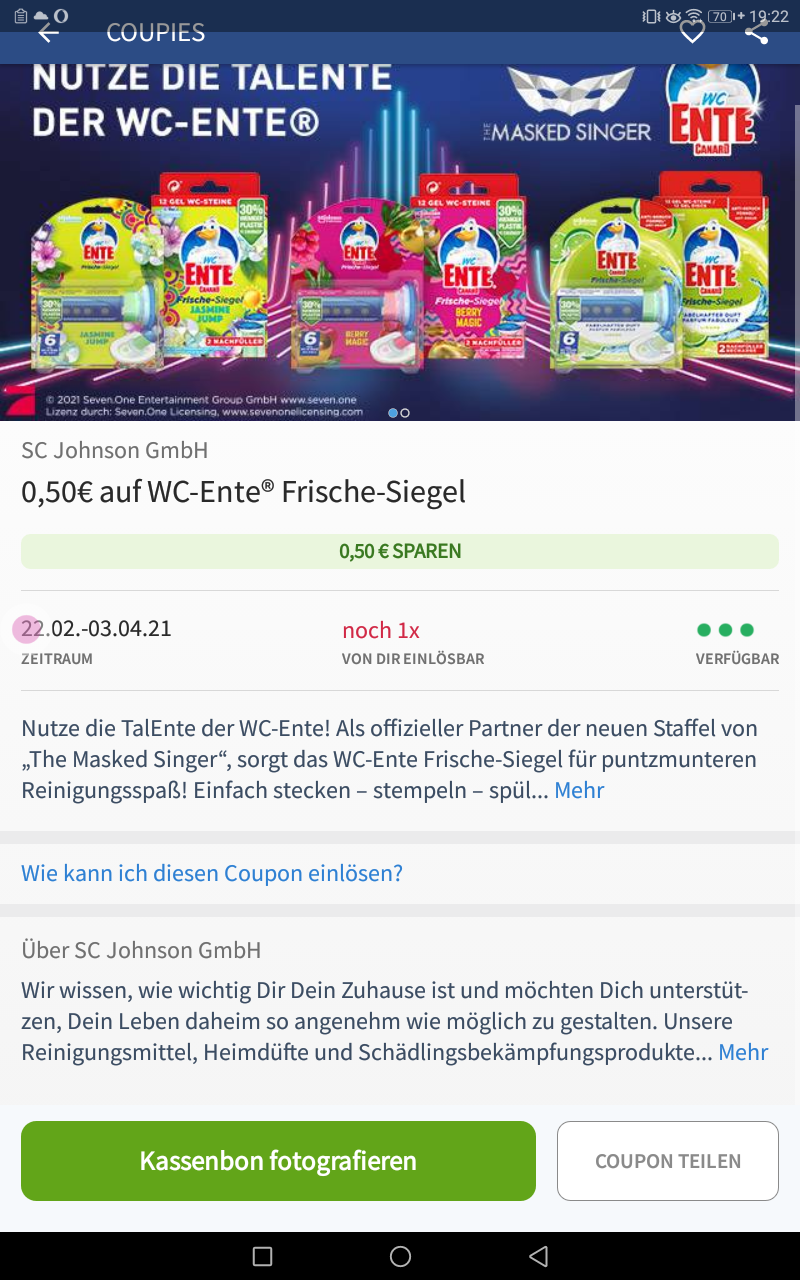800x1280 pixels.
Task: Go to the system home screen
Action: tap(400, 1256)
